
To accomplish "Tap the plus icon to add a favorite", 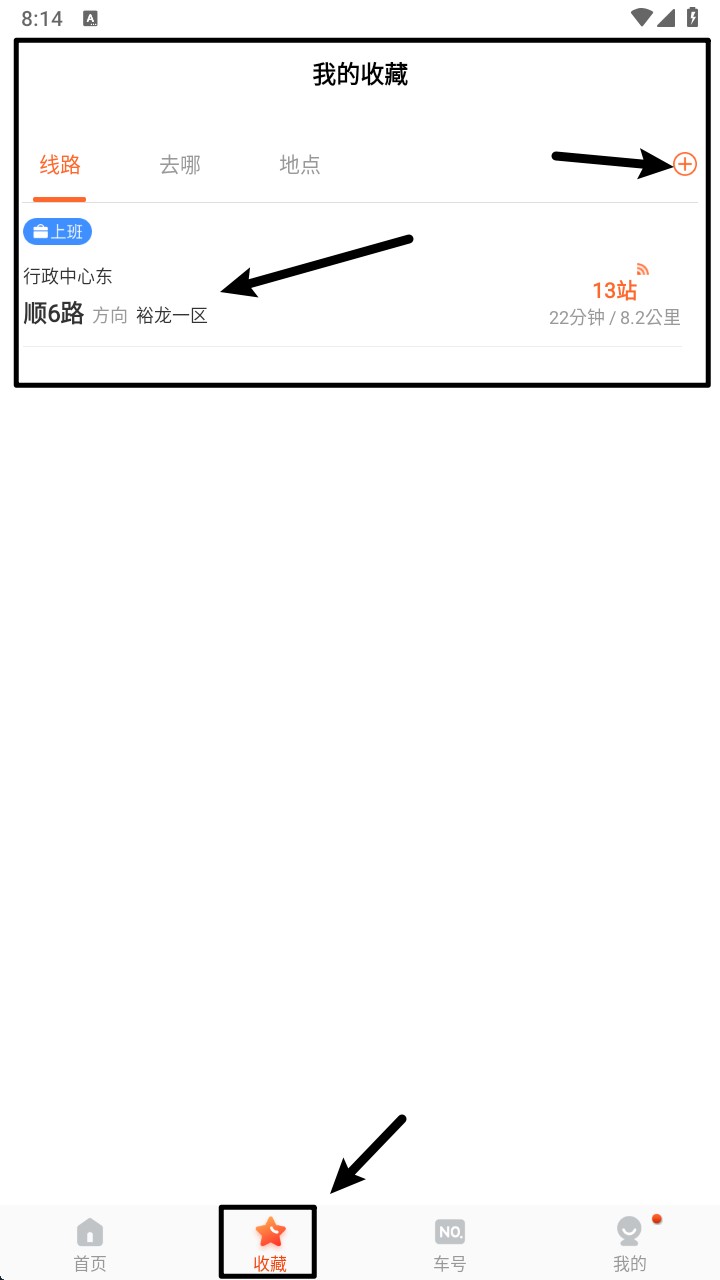I will 685,164.
